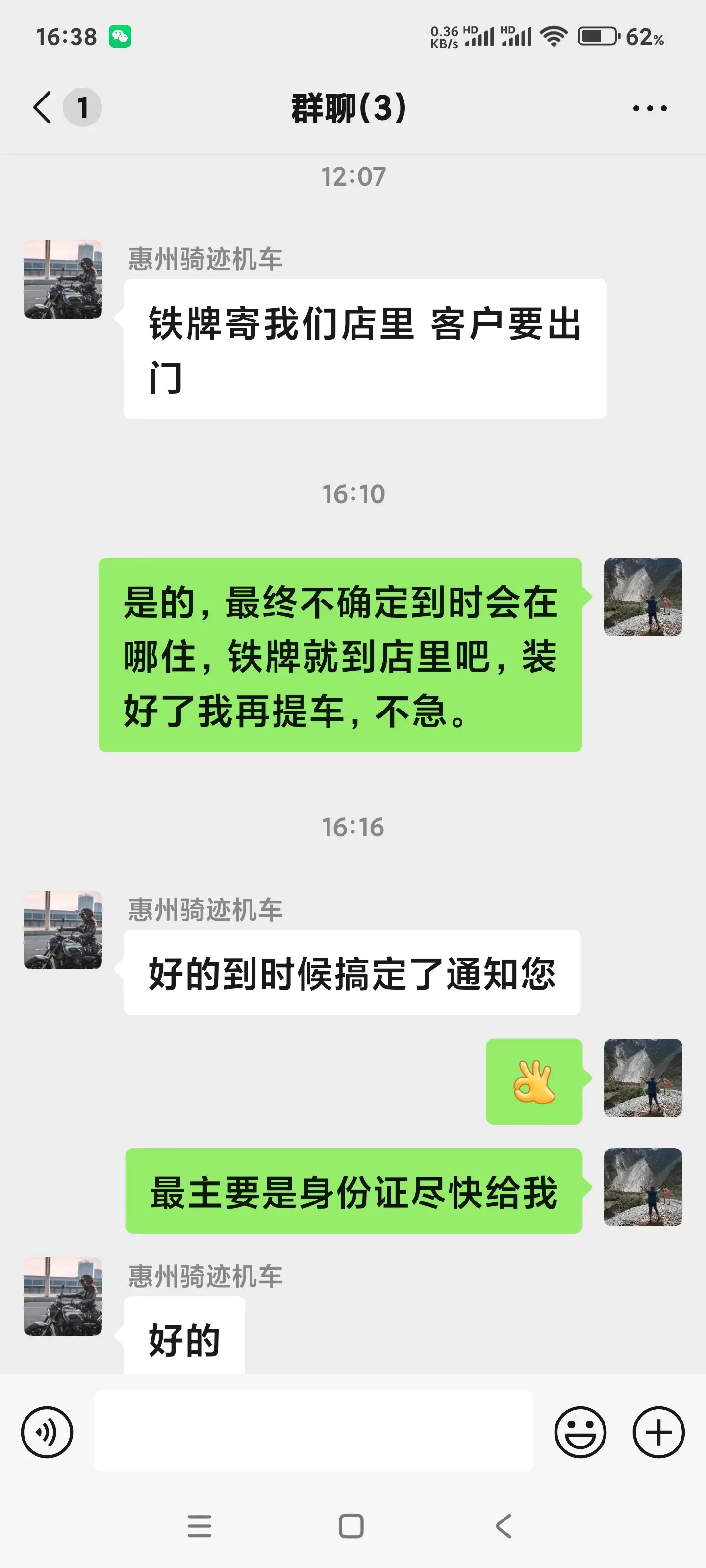Tap the system home button
The image size is (706, 1568).
pyautogui.click(x=351, y=1526)
